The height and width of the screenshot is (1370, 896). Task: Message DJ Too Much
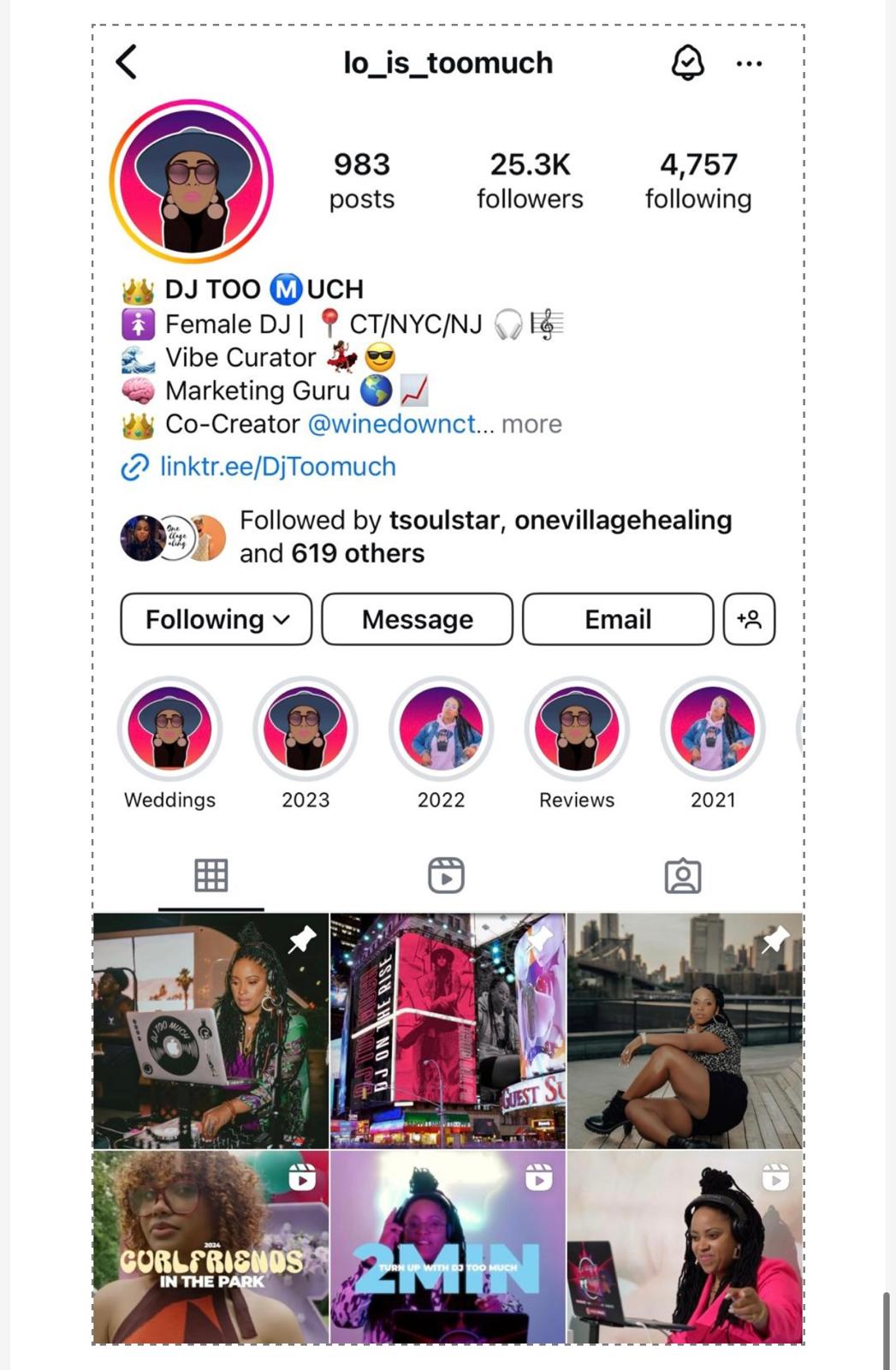[417, 619]
